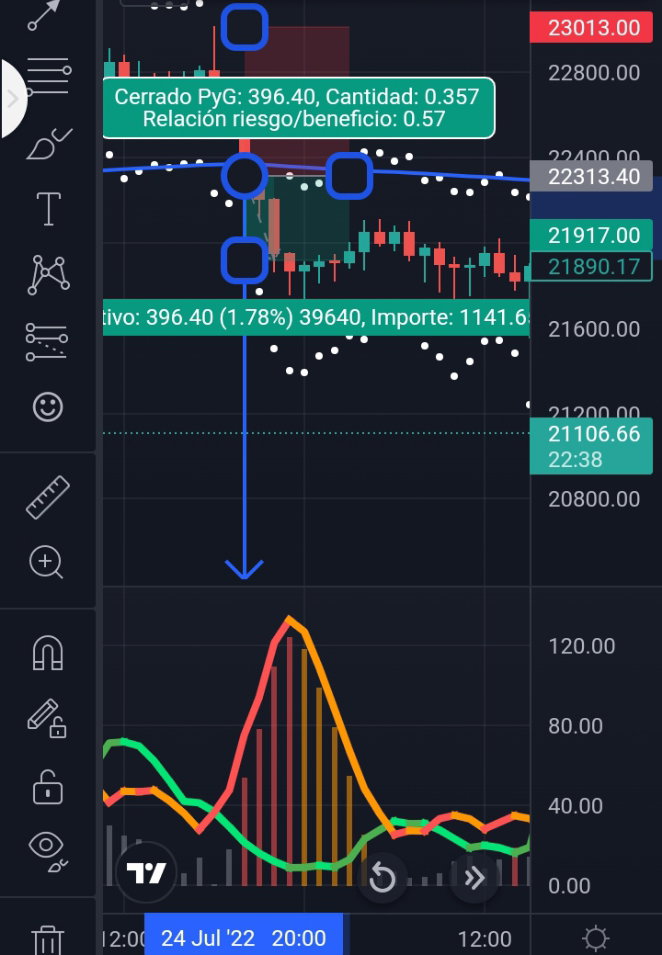Open the emoji icons tool

(48, 407)
